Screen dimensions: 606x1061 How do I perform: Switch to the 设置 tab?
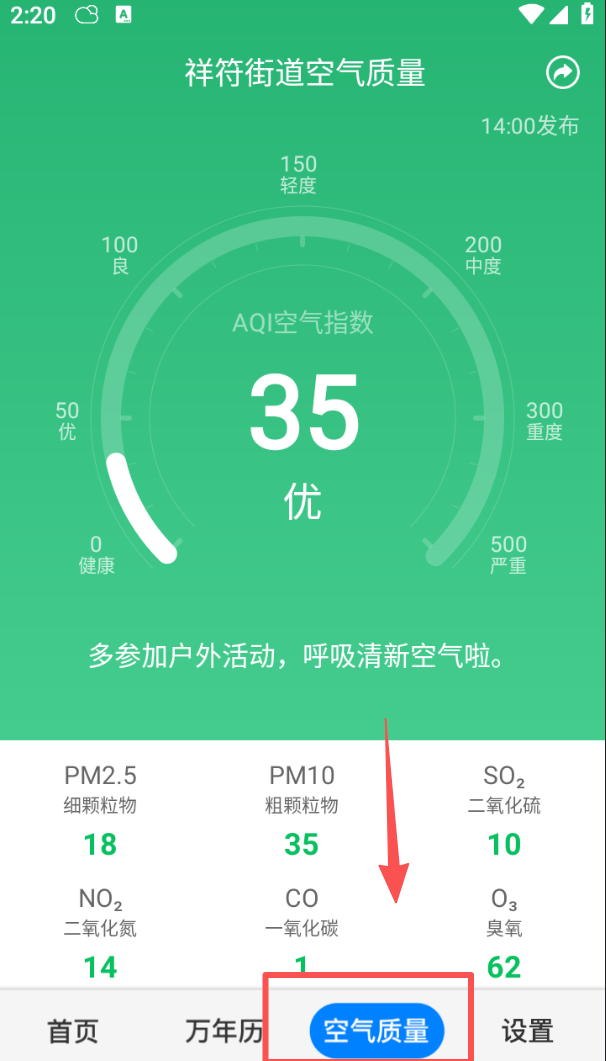(x=527, y=1030)
